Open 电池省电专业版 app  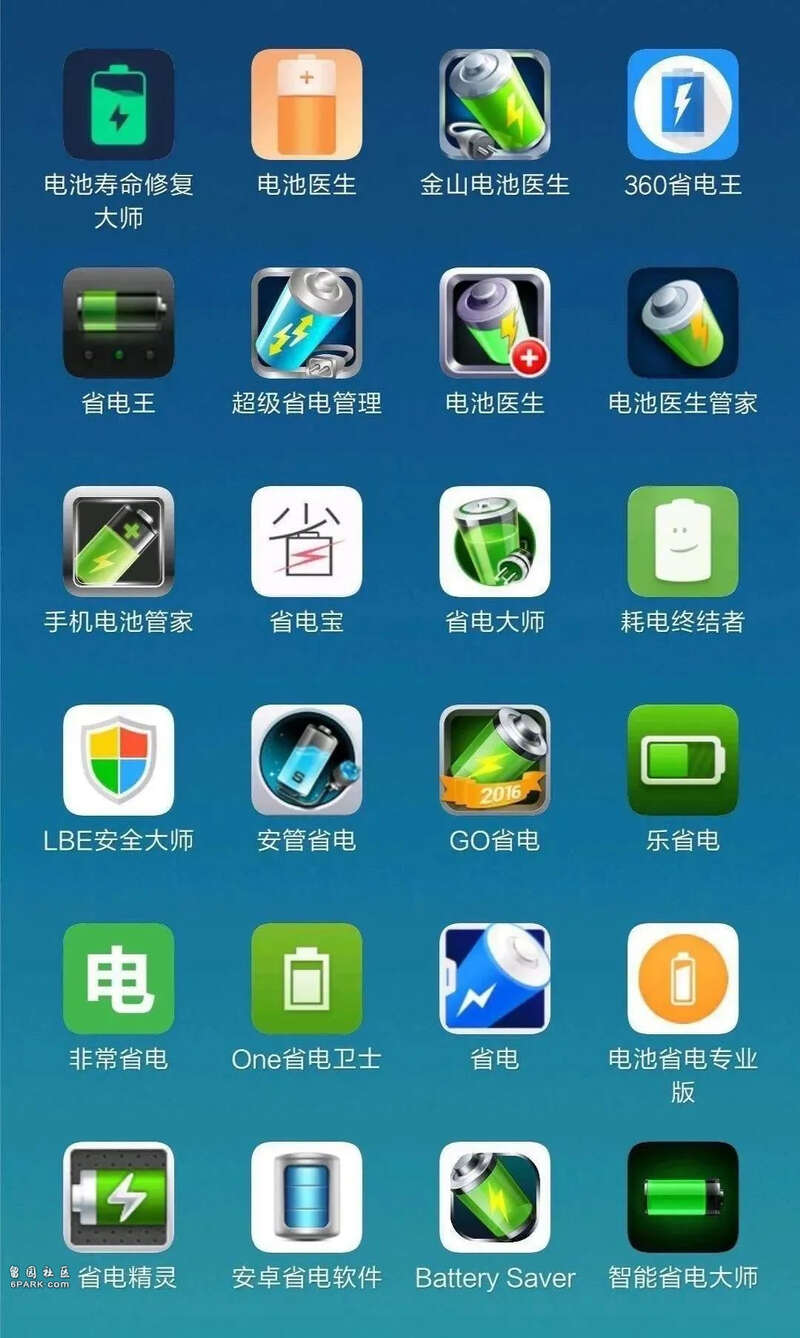(x=682, y=978)
